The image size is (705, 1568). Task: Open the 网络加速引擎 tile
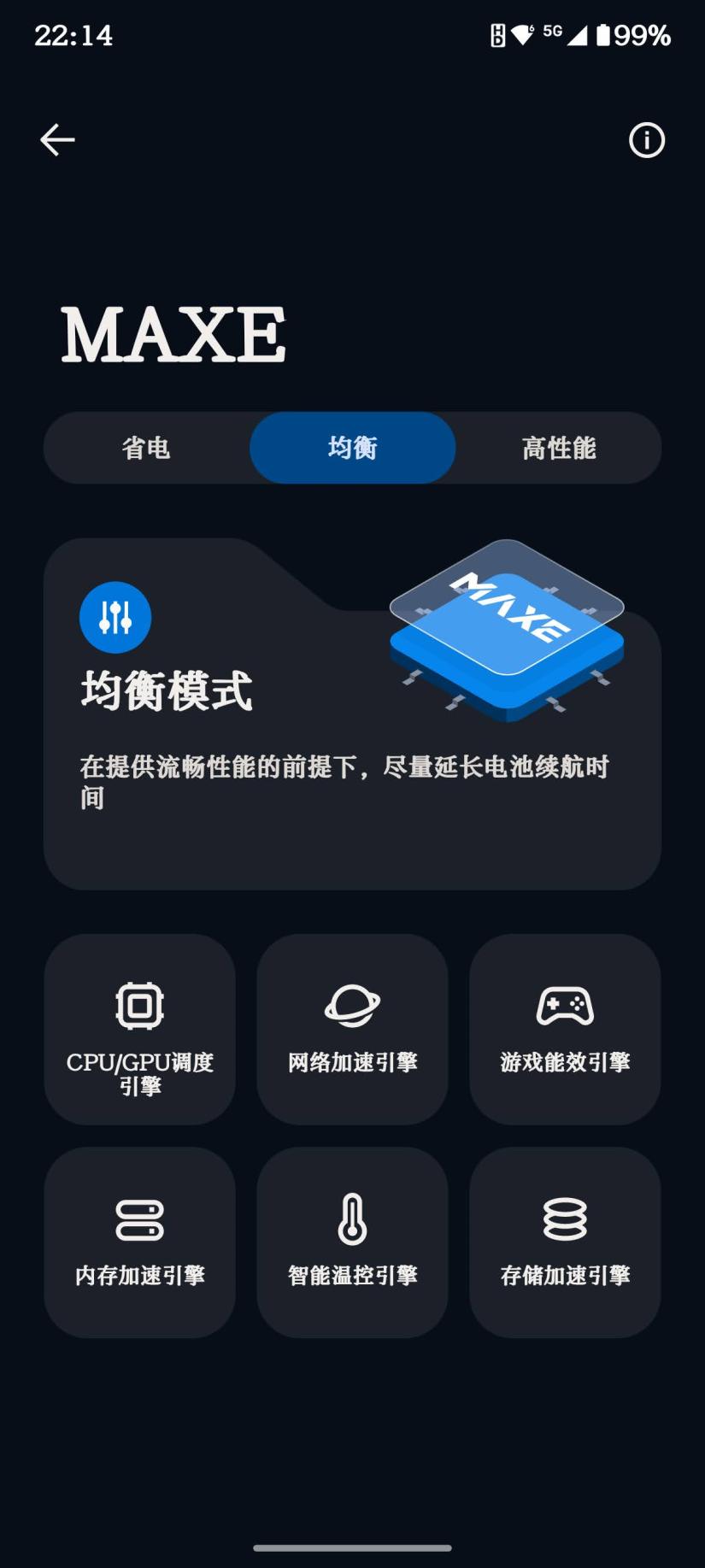(x=352, y=1029)
